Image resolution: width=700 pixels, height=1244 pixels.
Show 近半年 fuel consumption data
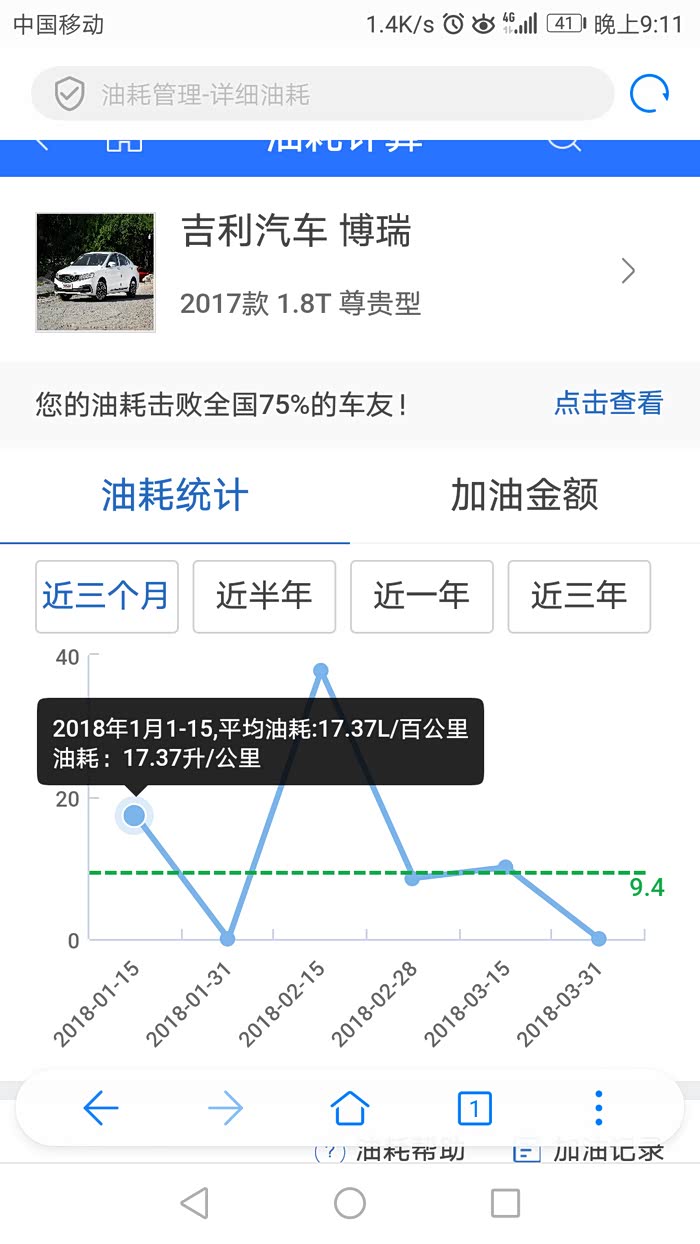point(264,596)
